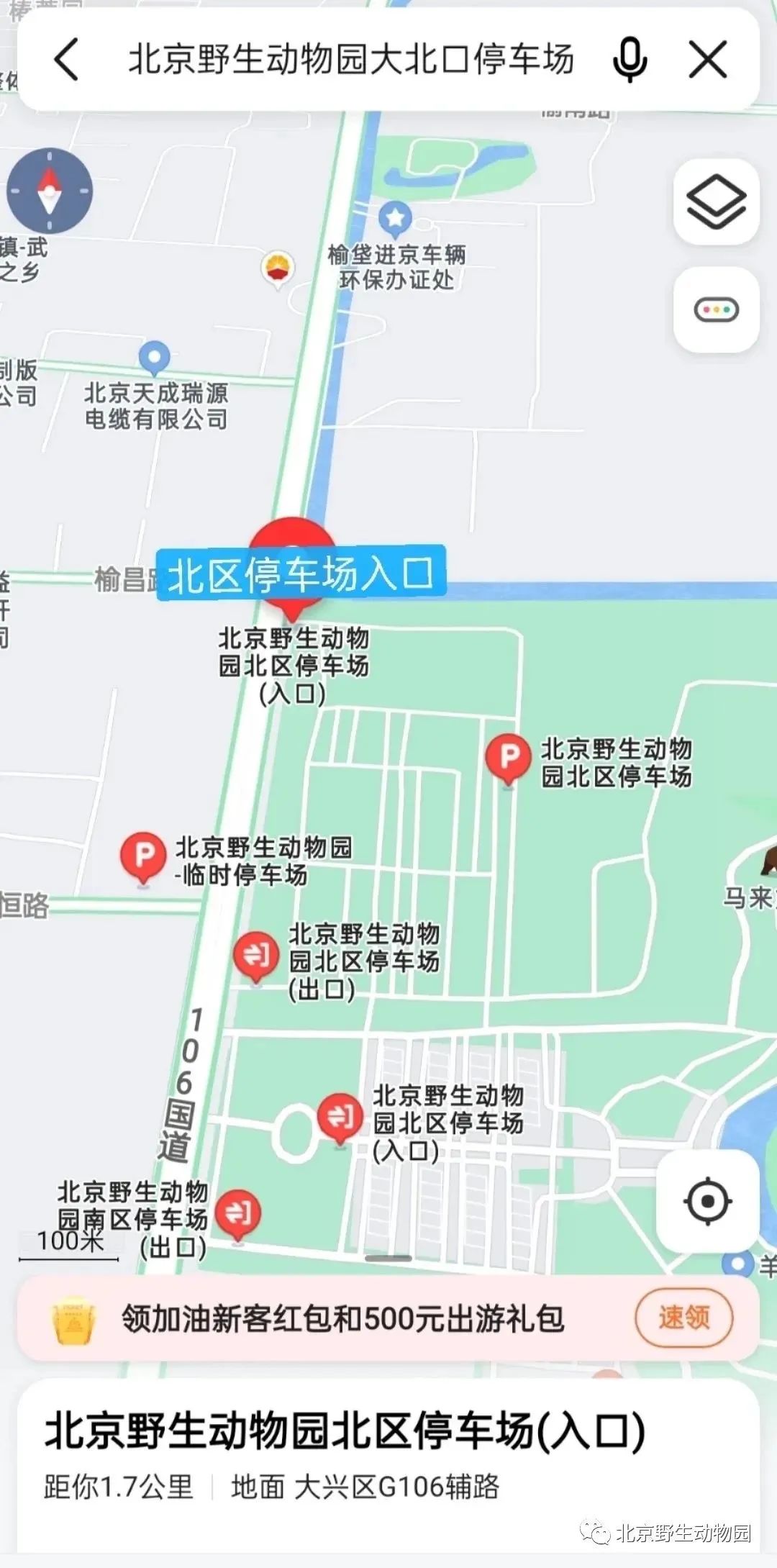Select the 北京野生动物园-临时停车场 parking marker

click(x=143, y=856)
